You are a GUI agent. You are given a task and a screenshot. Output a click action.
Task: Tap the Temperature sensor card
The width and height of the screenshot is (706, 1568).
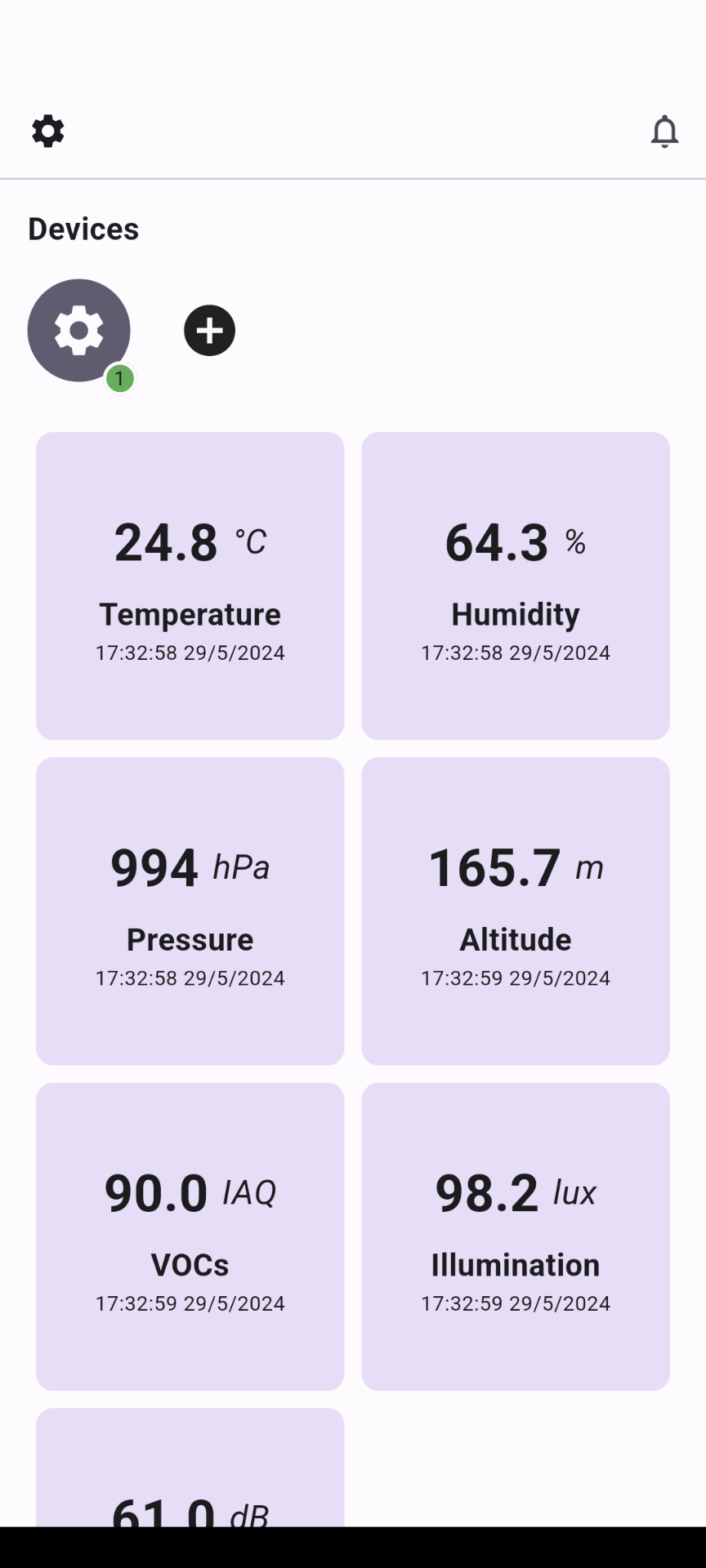coord(190,585)
